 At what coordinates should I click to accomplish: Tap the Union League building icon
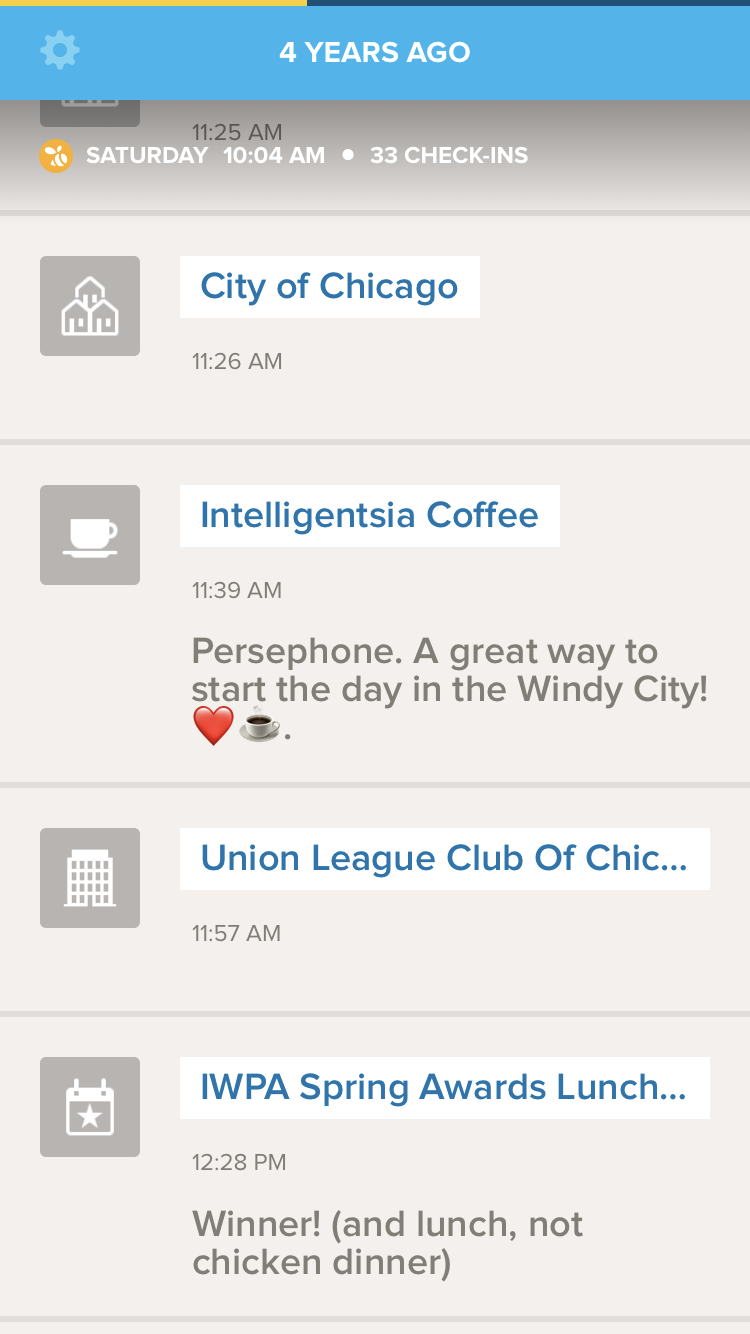pos(90,878)
